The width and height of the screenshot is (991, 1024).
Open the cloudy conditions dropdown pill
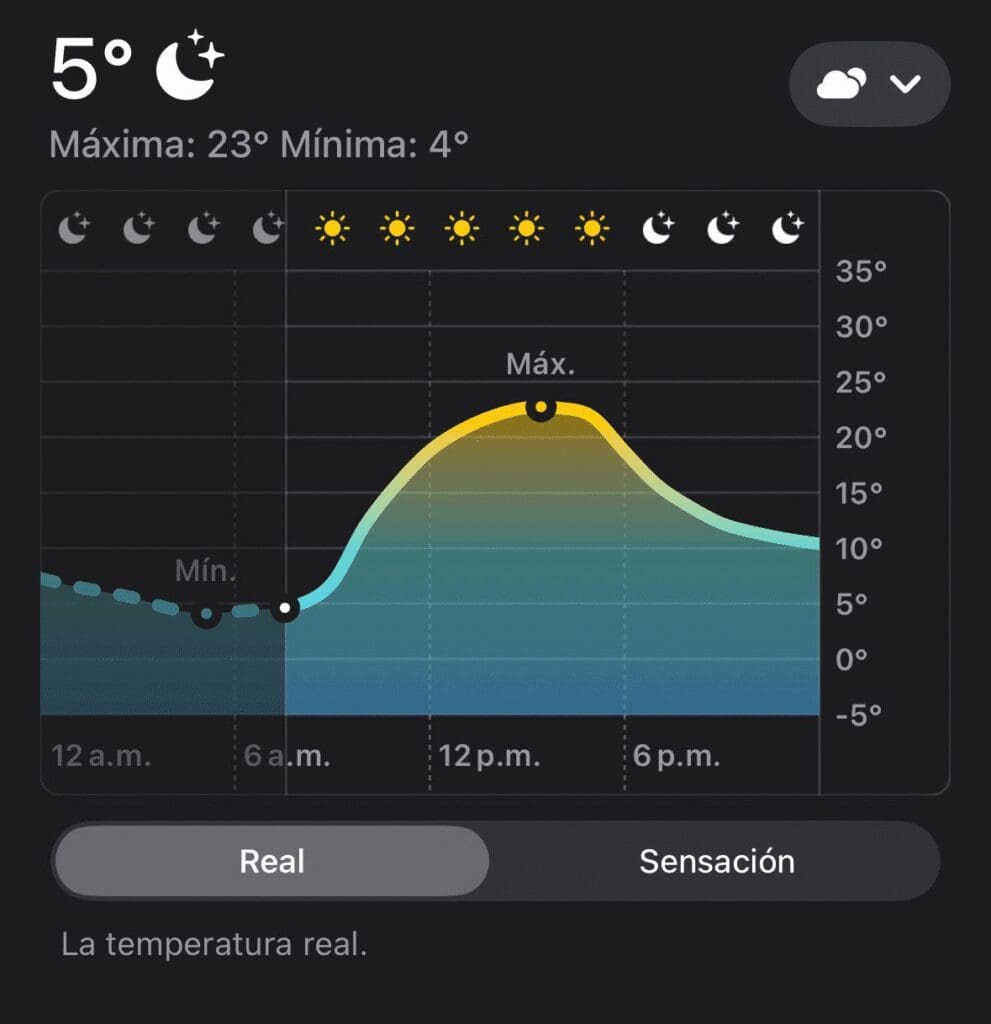point(868,84)
